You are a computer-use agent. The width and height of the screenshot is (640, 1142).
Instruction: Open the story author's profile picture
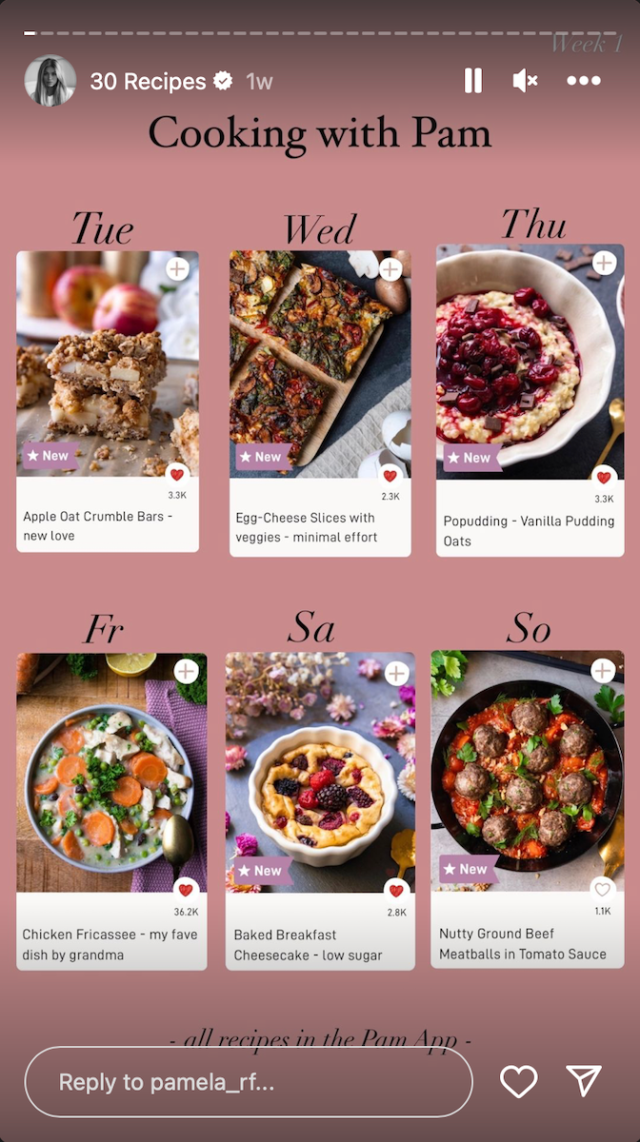(x=50, y=81)
